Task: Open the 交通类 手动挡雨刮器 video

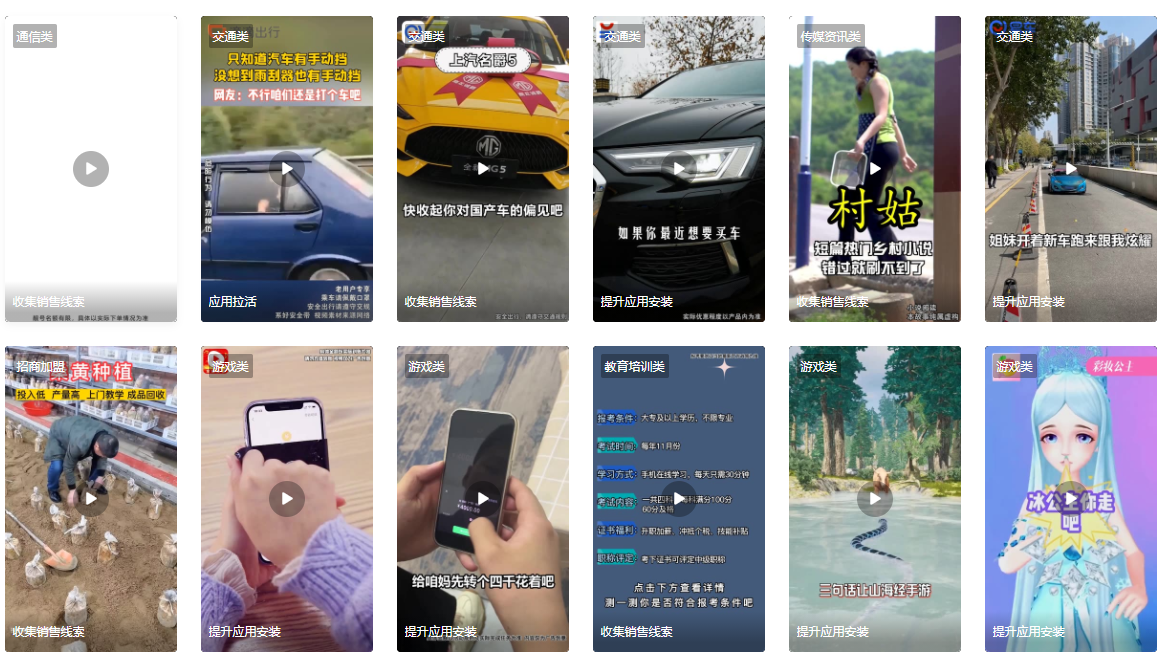Action: [287, 169]
